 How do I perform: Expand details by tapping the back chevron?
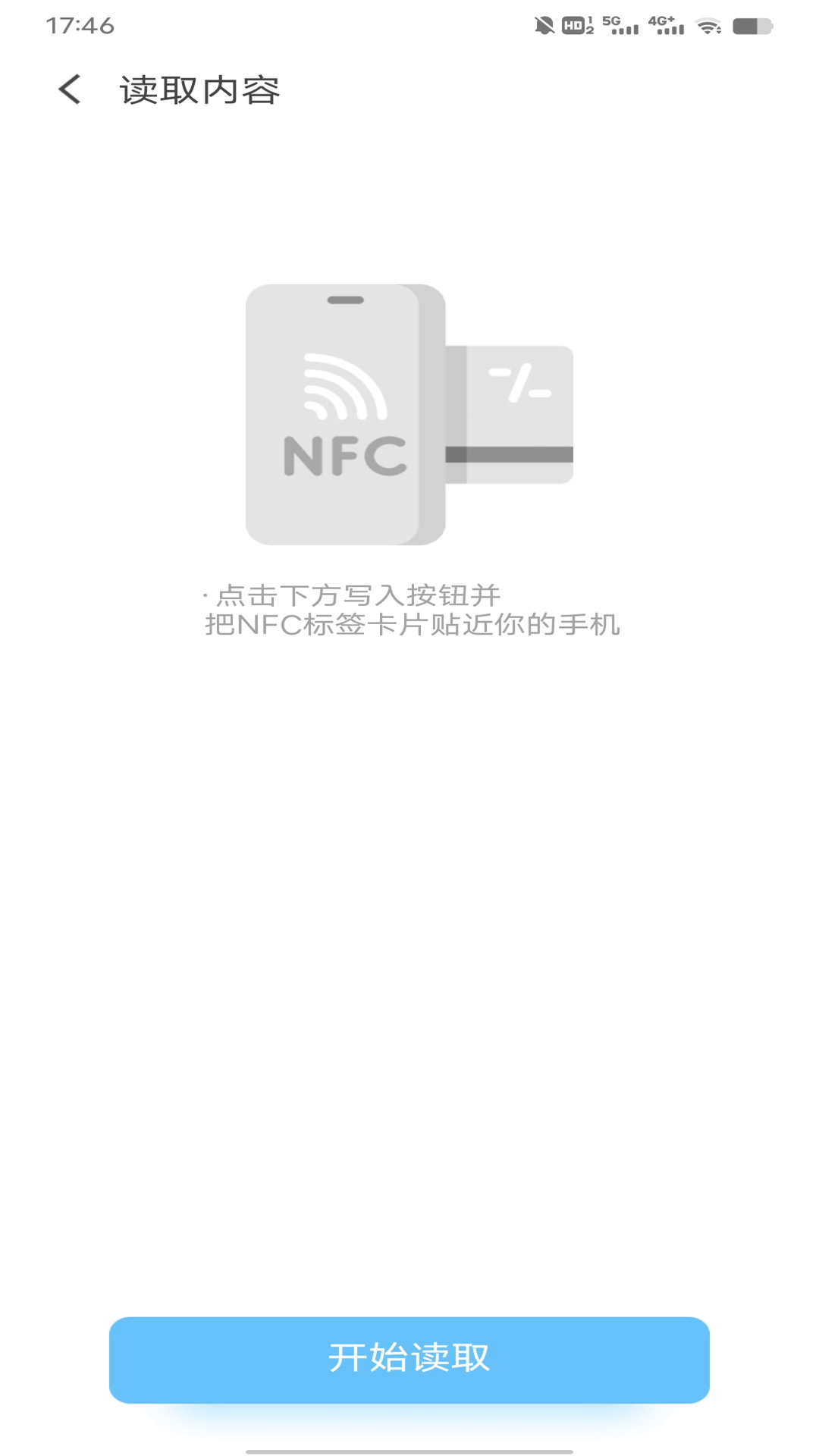tap(69, 90)
